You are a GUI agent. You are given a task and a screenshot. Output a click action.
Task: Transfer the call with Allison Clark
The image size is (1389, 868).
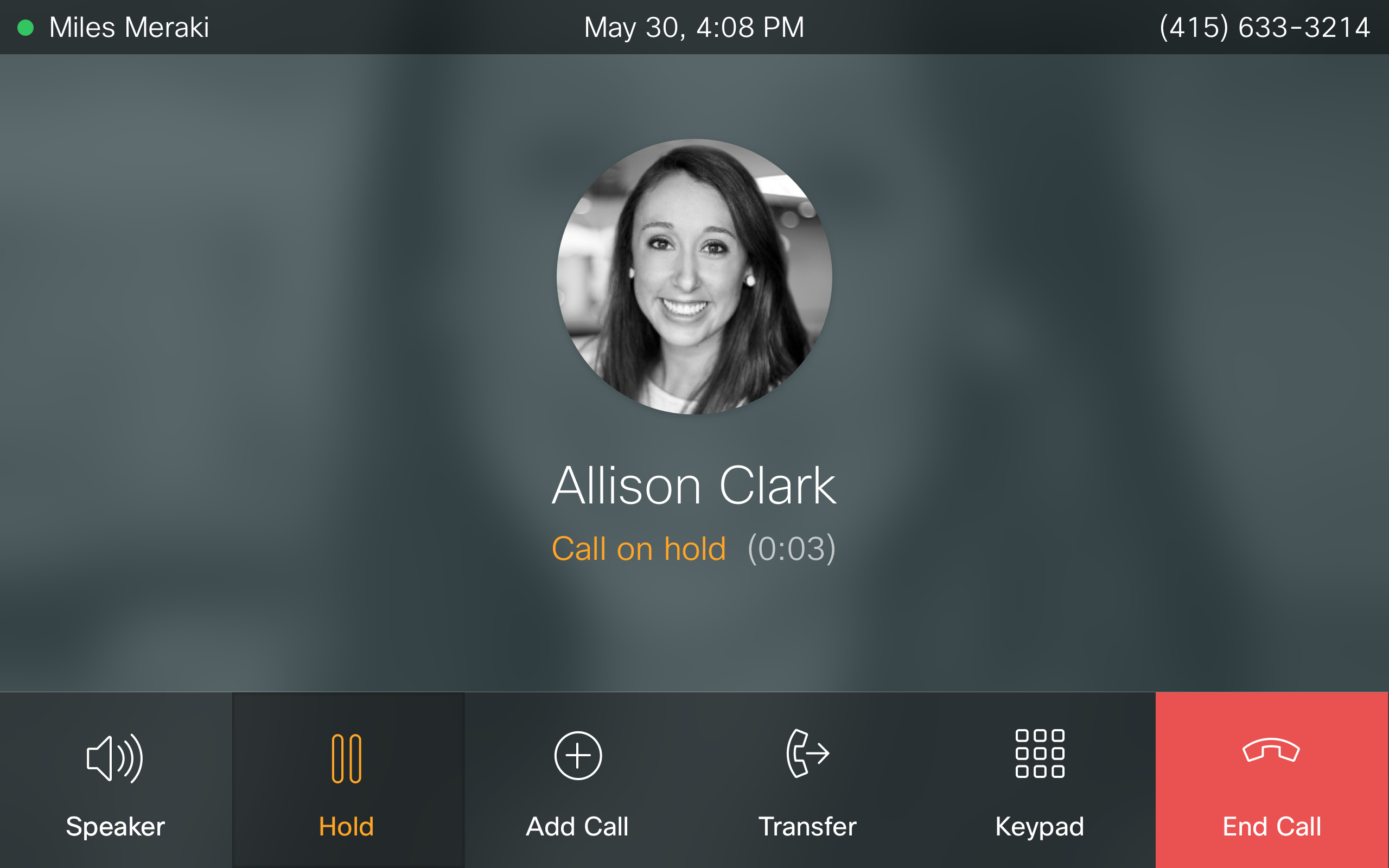pos(808,780)
